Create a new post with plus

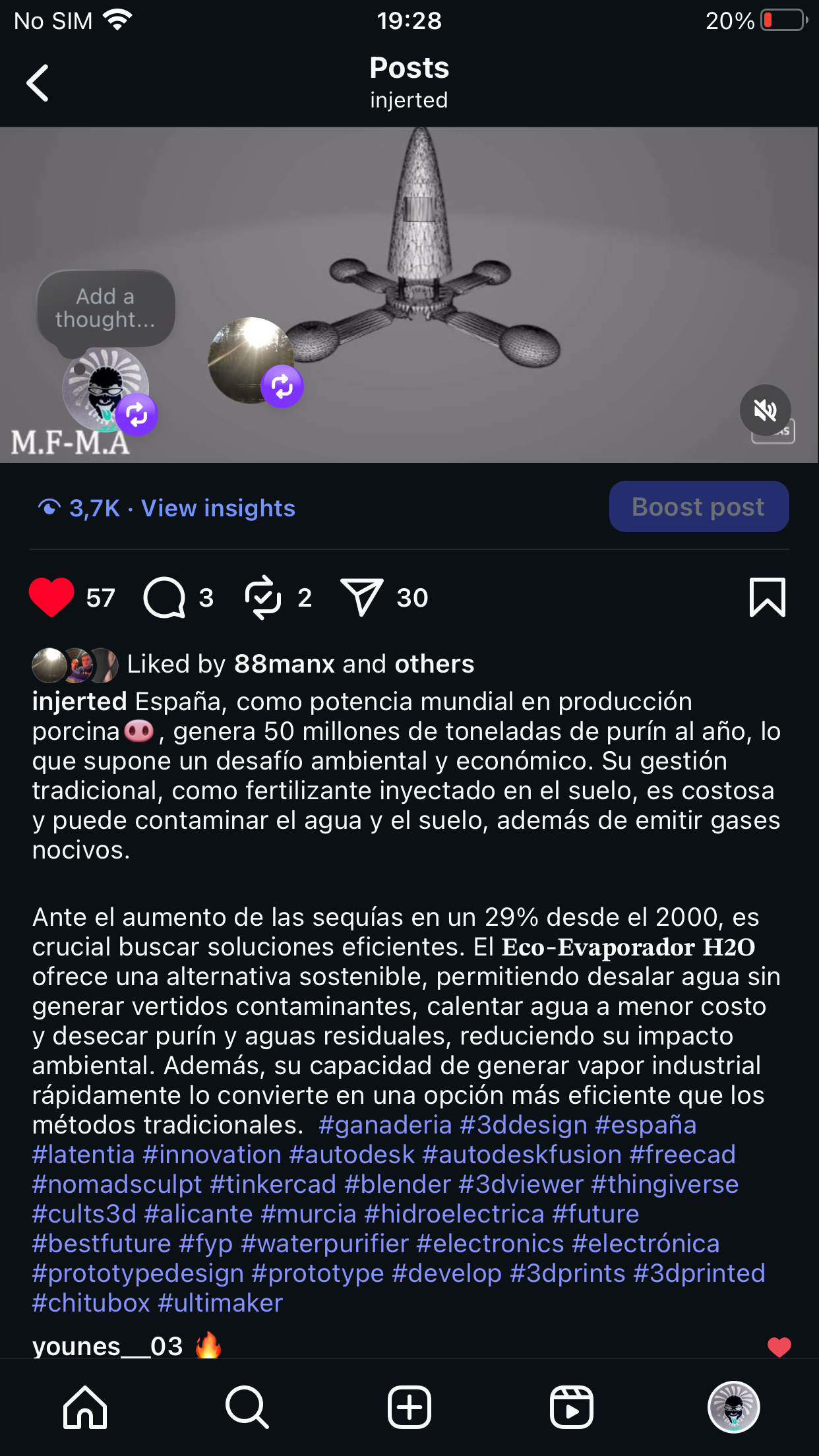(409, 1407)
